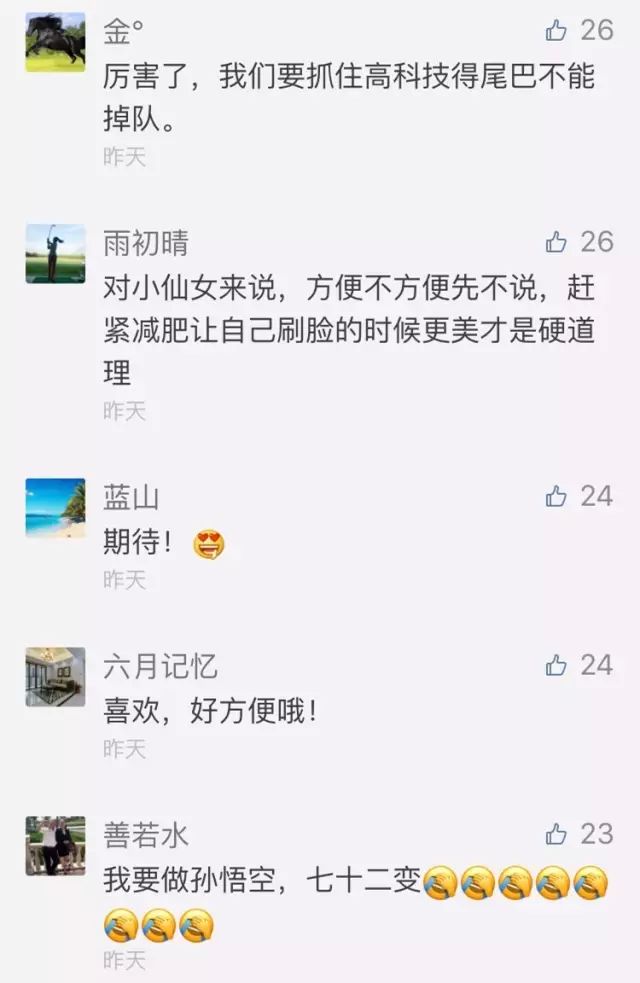Like 蓝山's comment
Image resolution: width=640 pixels, height=983 pixels.
[x=557, y=495]
